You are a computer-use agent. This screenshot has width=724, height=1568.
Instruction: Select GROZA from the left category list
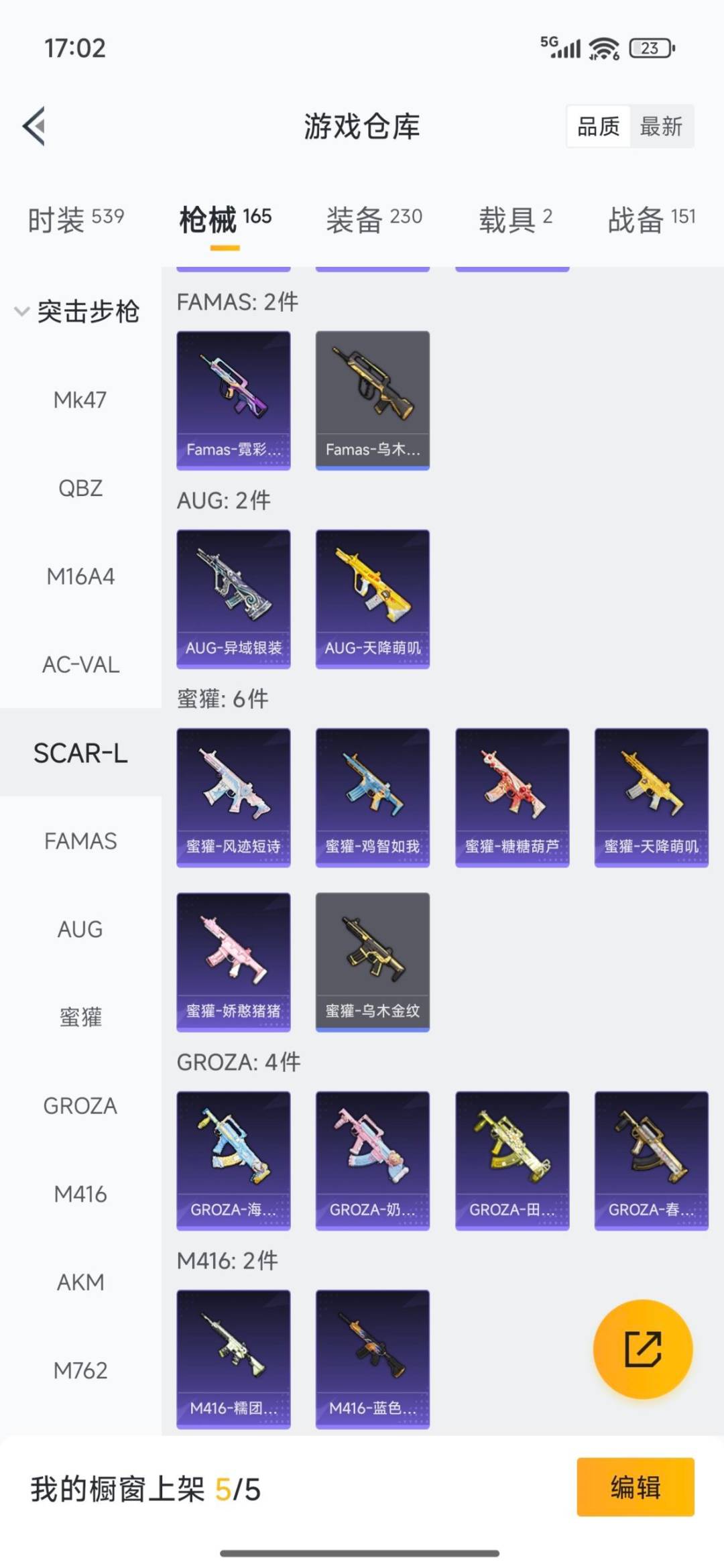[x=80, y=1106]
